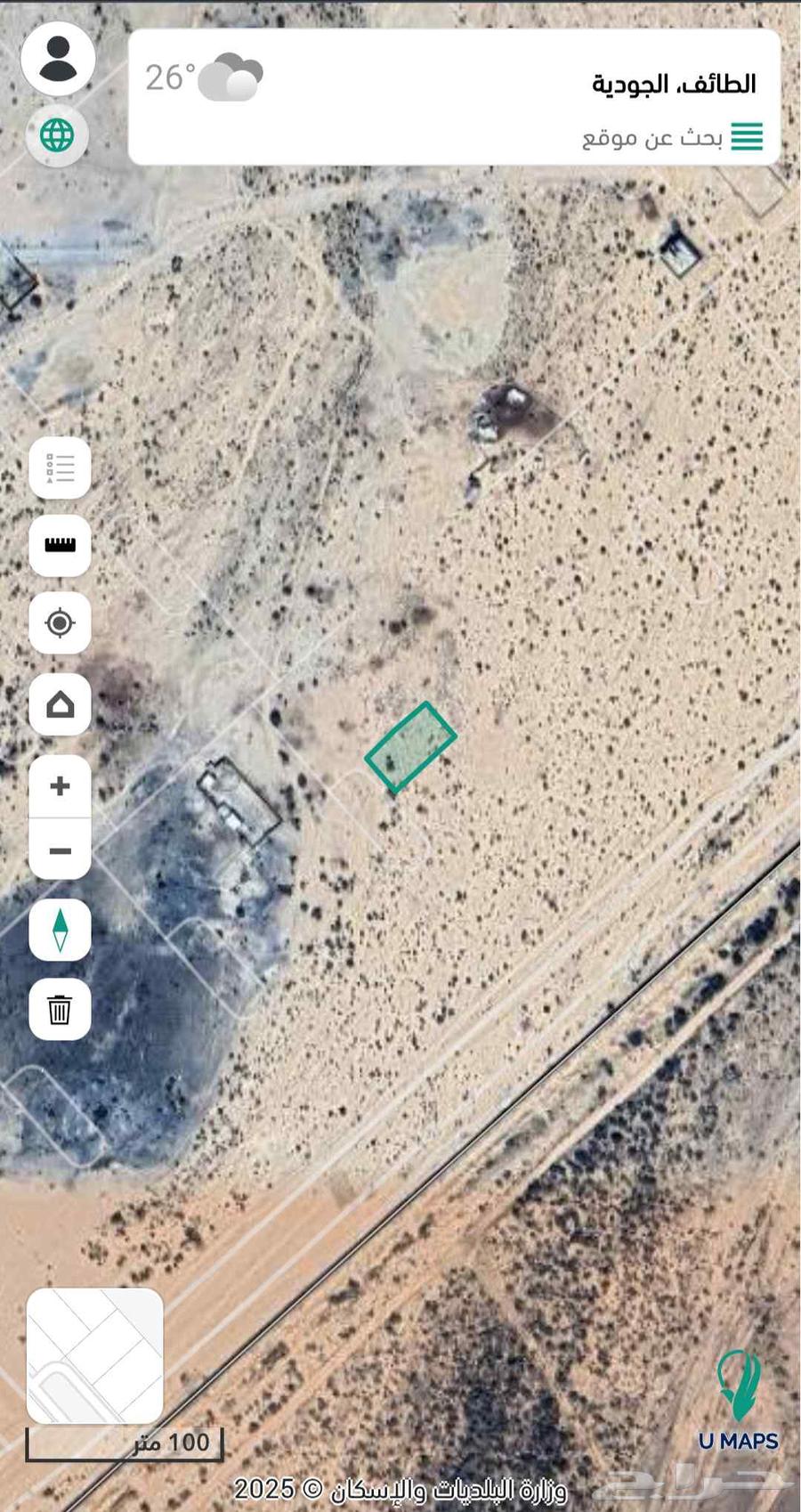The height and width of the screenshot is (1512, 801).
Task: Tap the home extent button
Action: (60, 704)
